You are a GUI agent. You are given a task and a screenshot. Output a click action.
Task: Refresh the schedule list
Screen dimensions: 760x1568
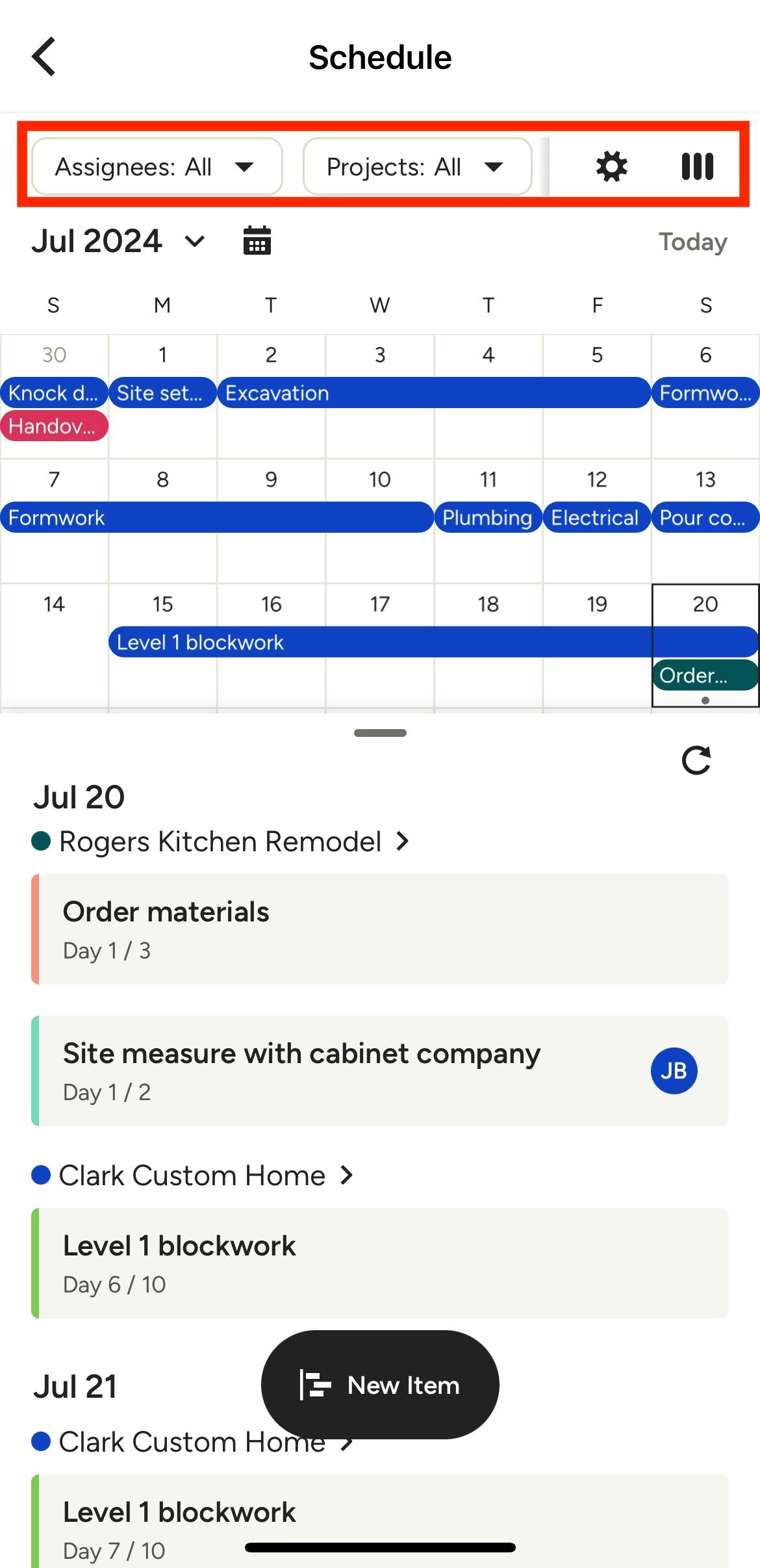696,760
